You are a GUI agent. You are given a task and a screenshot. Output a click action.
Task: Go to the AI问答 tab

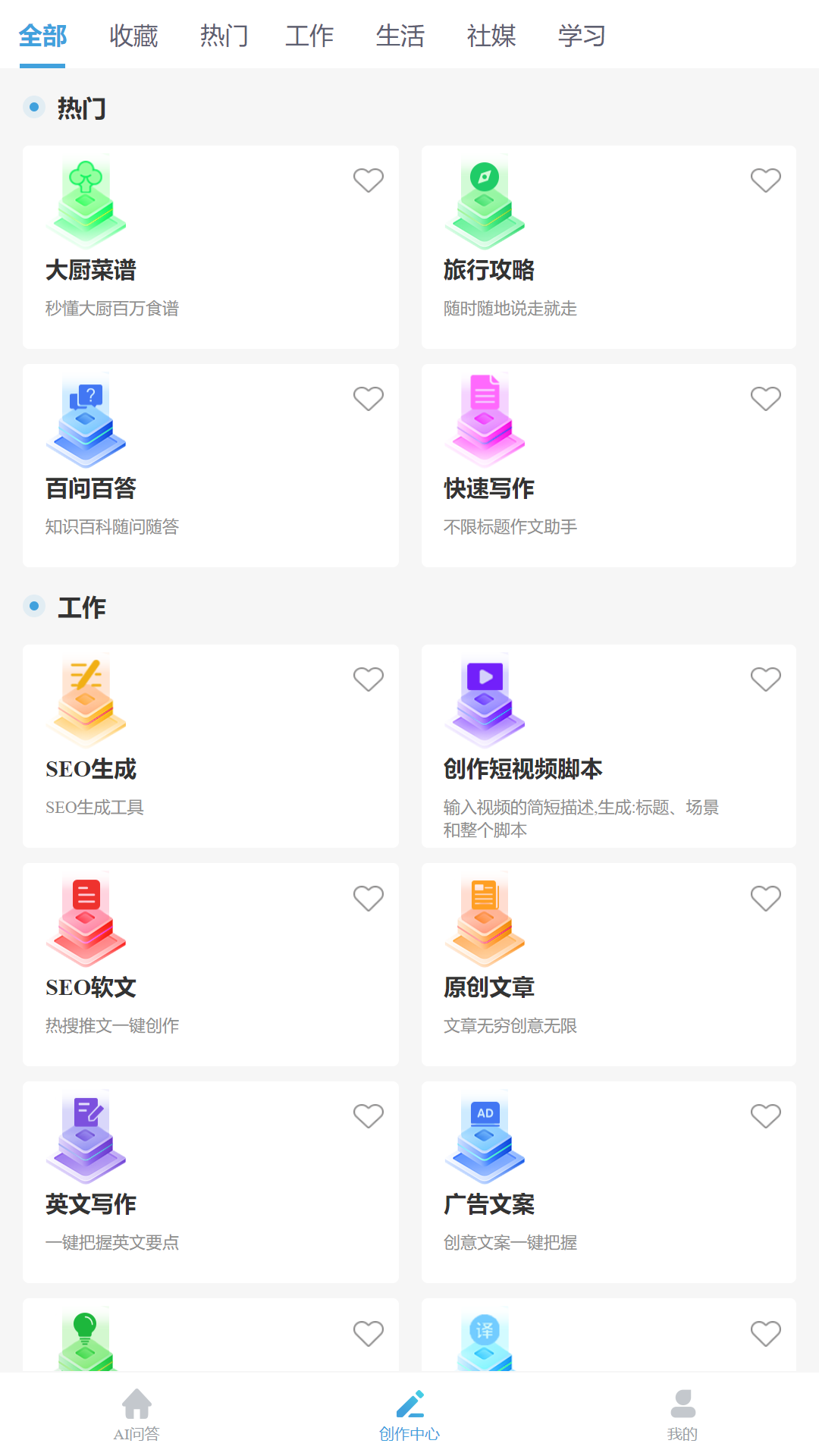point(136,1415)
